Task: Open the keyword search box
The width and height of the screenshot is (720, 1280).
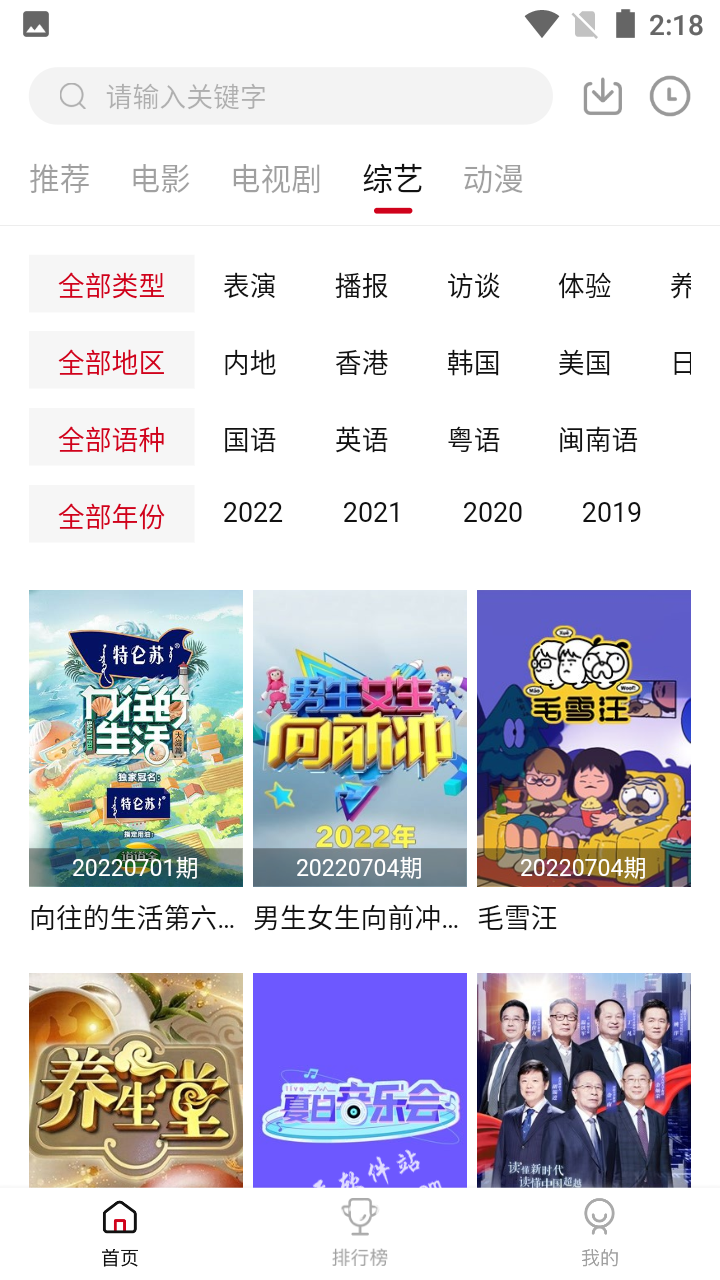Action: (290, 96)
